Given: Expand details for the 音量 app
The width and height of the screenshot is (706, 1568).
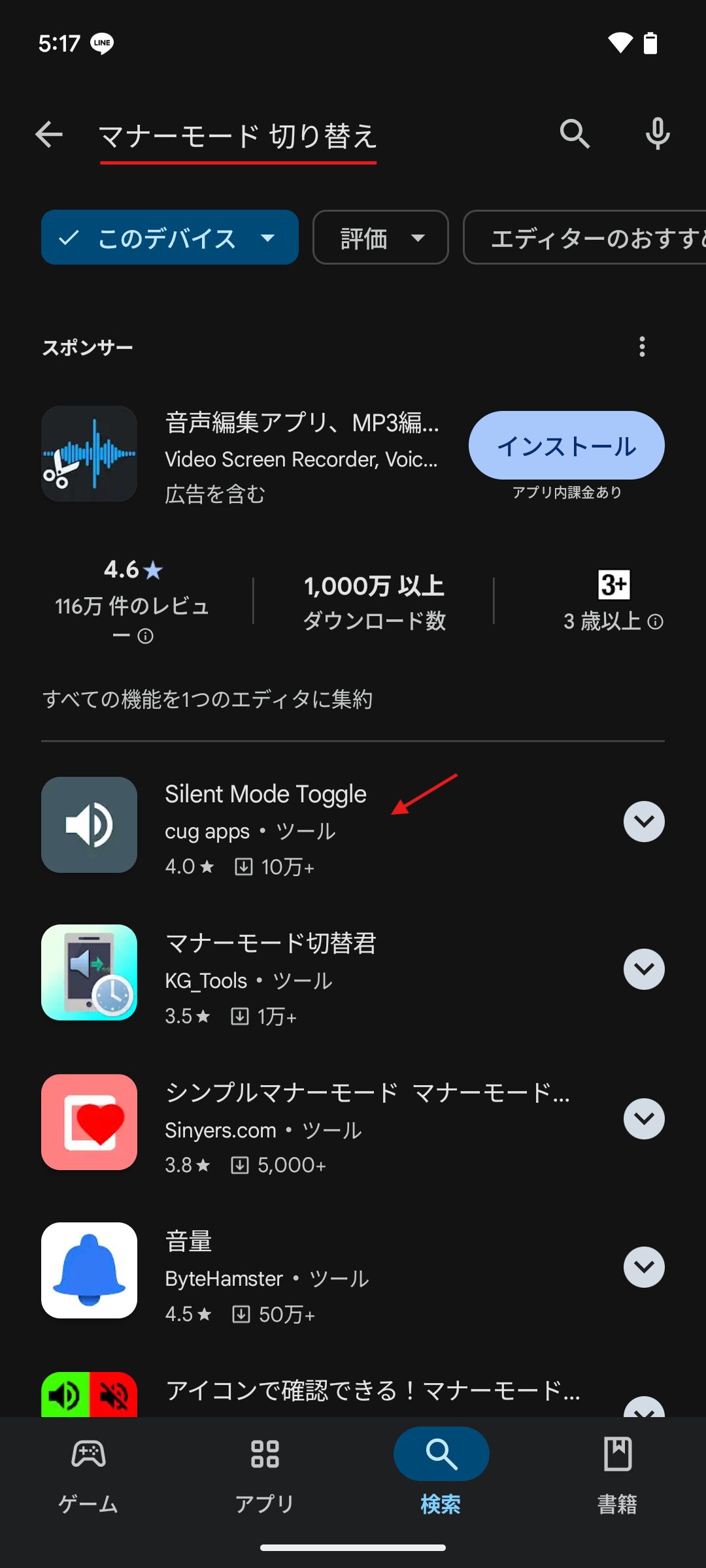Looking at the screenshot, I should [644, 1267].
